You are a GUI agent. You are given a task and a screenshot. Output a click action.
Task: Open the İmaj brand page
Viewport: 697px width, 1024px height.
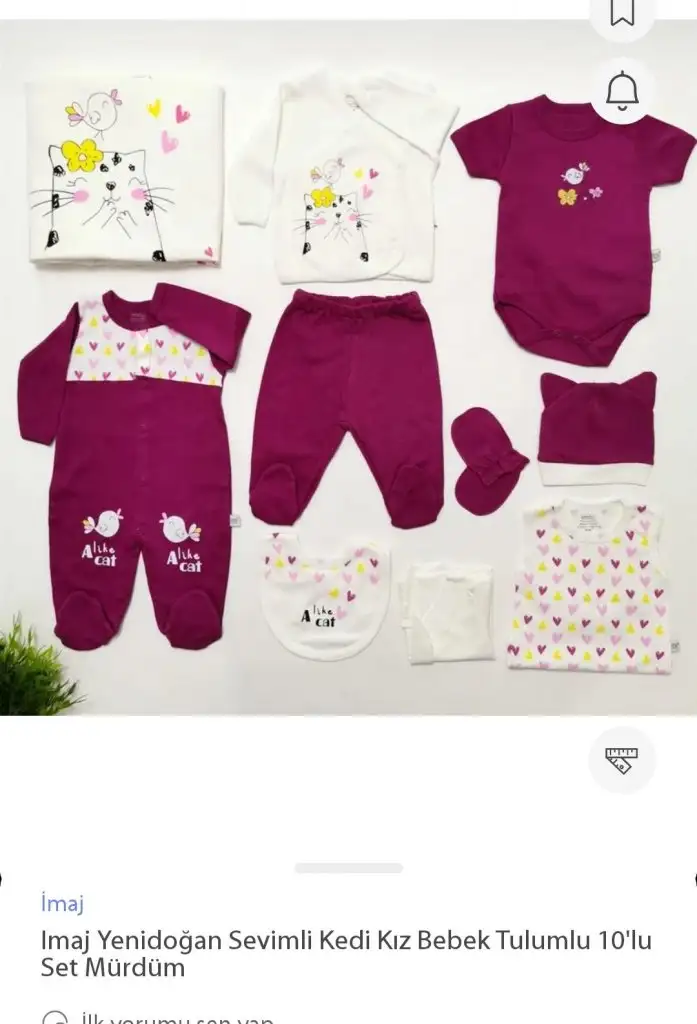[x=62, y=904]
